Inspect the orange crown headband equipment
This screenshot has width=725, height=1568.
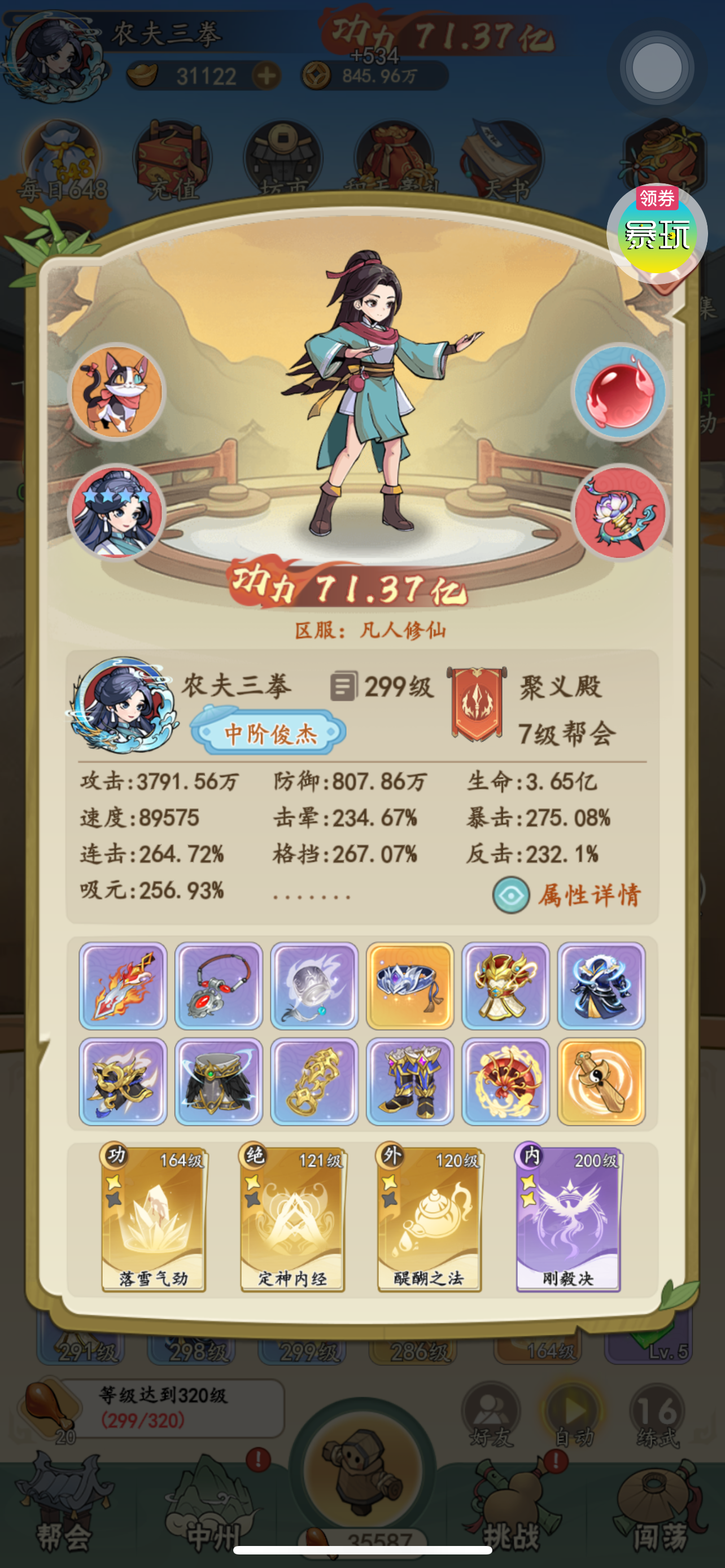coord(410,986)
